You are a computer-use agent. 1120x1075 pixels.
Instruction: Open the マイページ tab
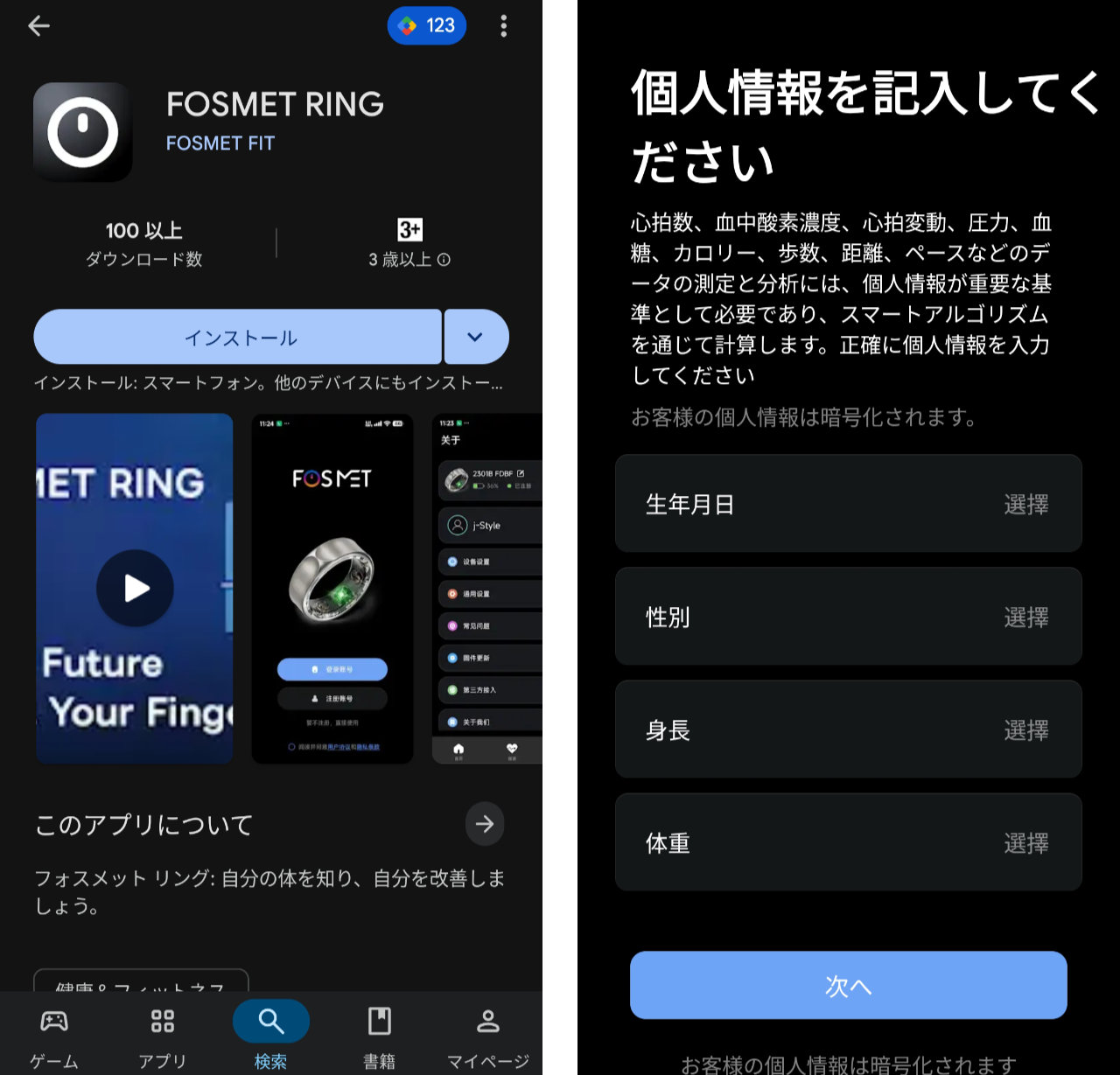click(487, 1037)
